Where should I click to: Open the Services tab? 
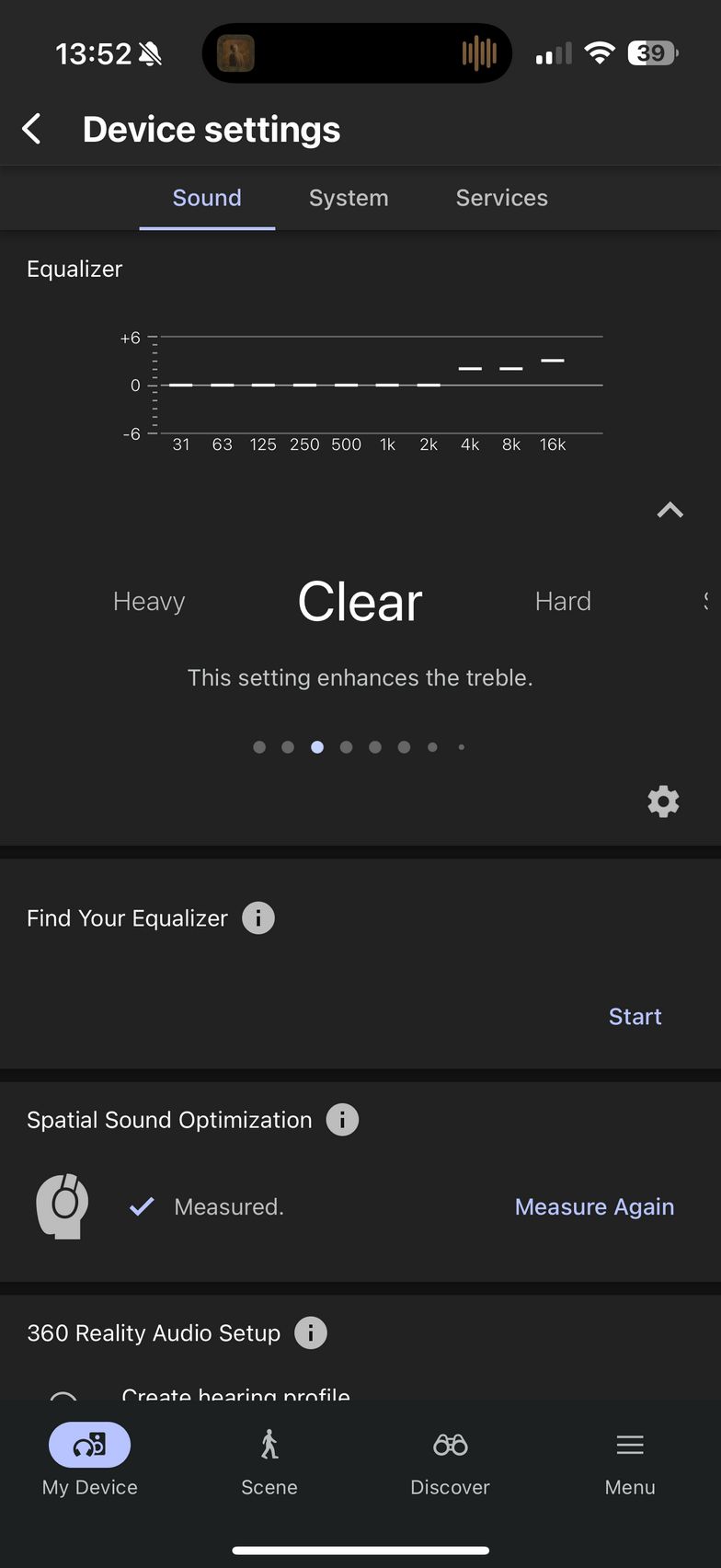(x=502, y=198)
